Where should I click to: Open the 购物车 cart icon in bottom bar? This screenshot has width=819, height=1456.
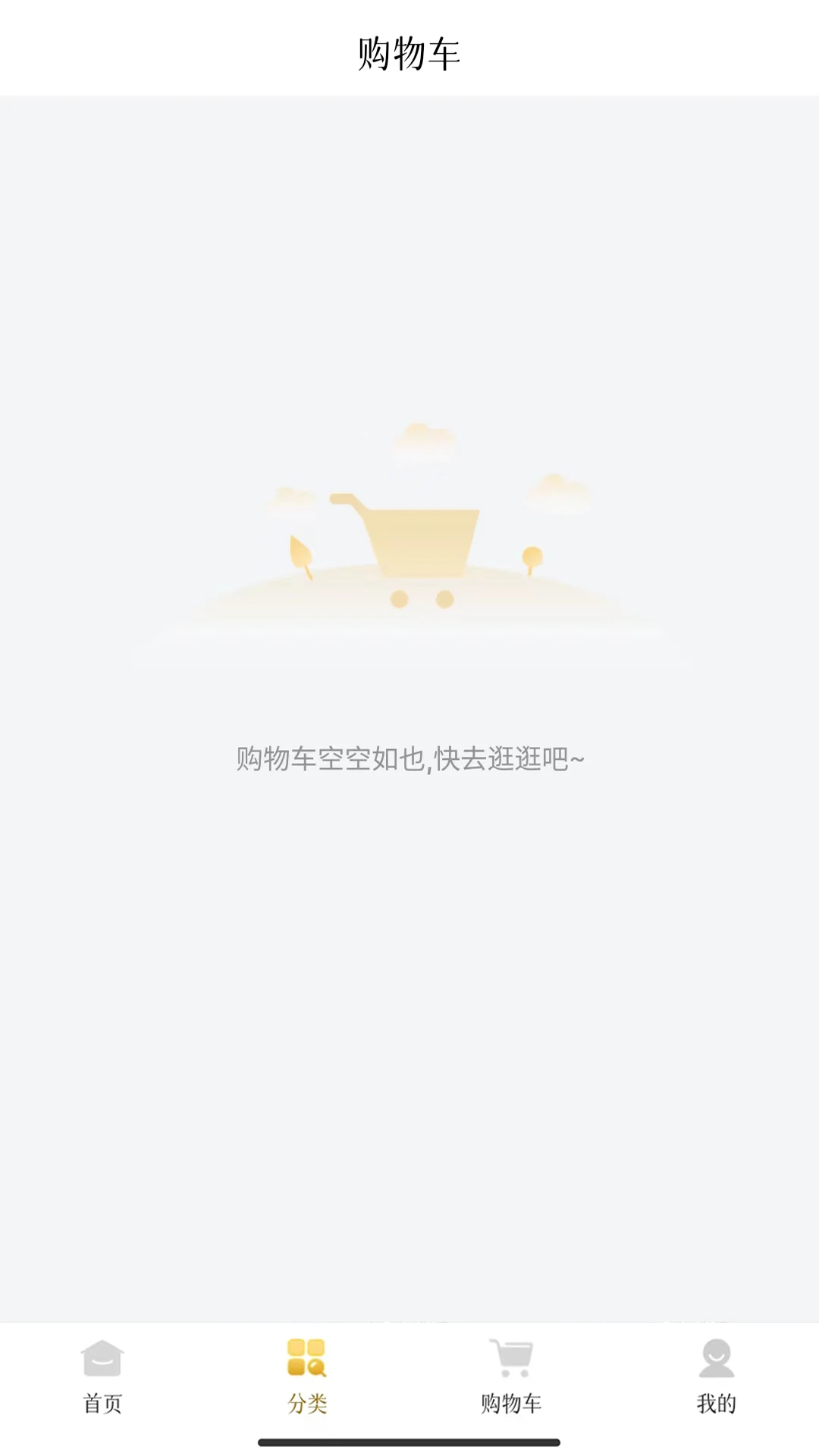(x=510, y=1356)
